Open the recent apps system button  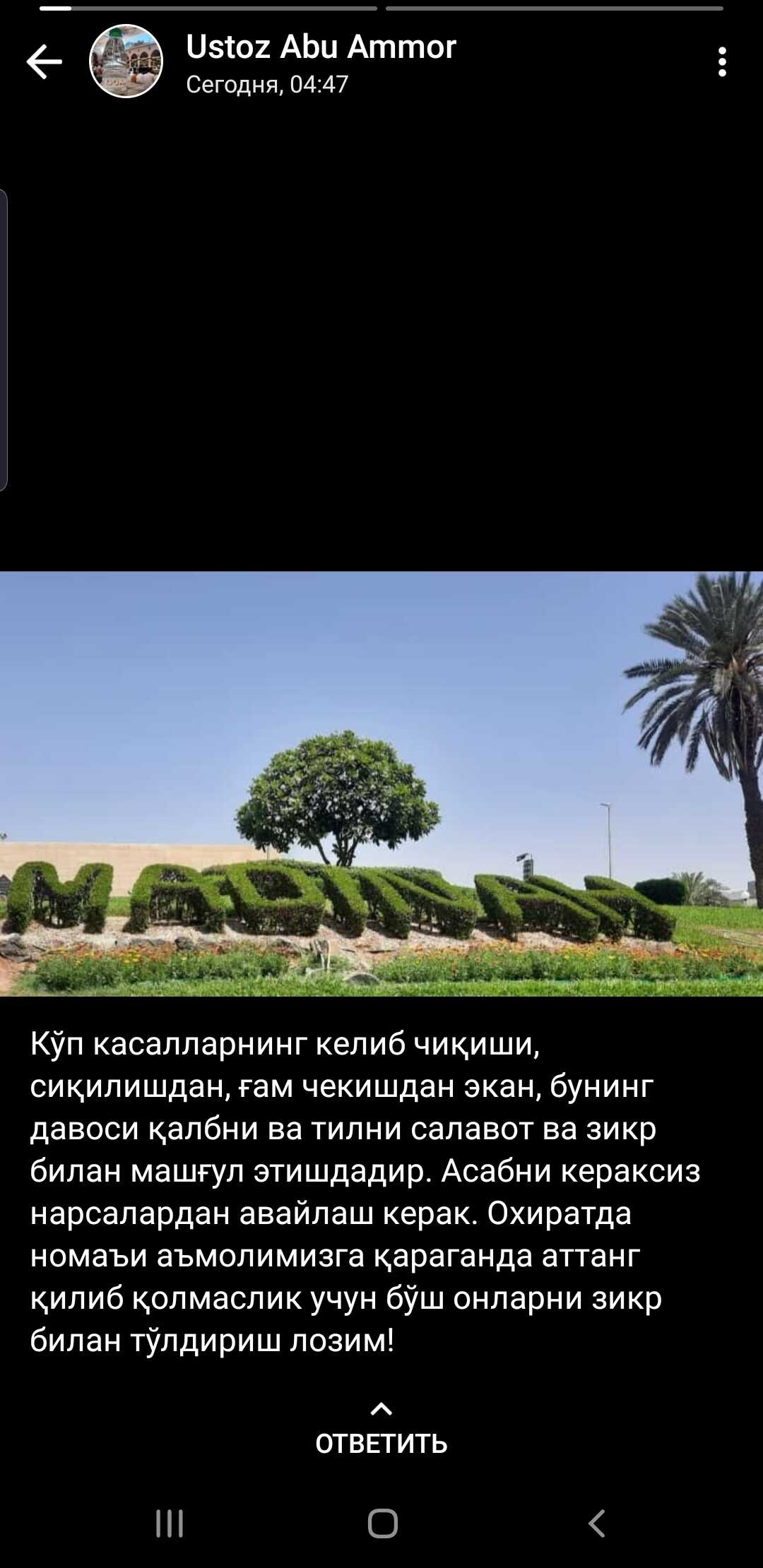point(170,1524)
